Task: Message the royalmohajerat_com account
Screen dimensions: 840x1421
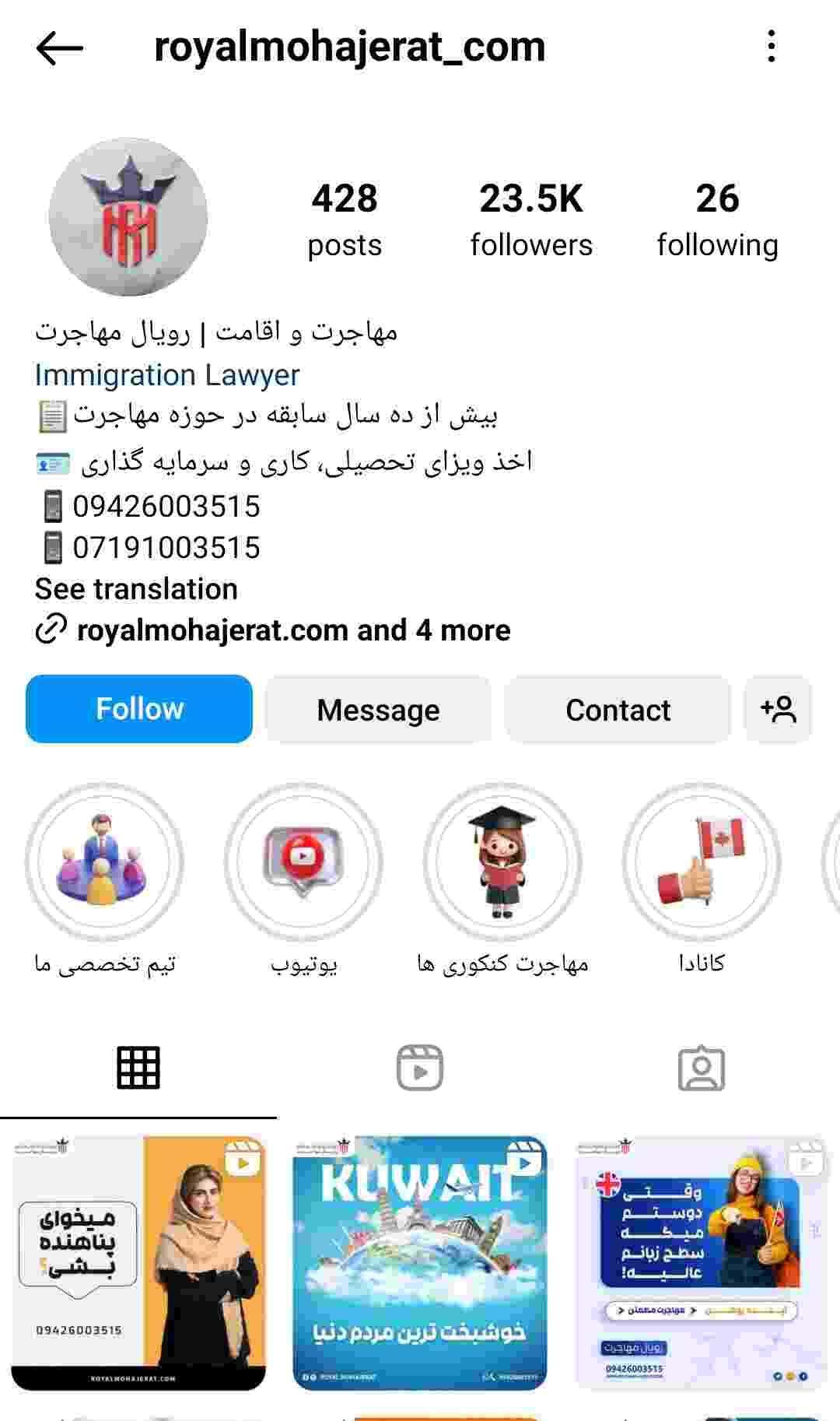Action: coord(378,709)
